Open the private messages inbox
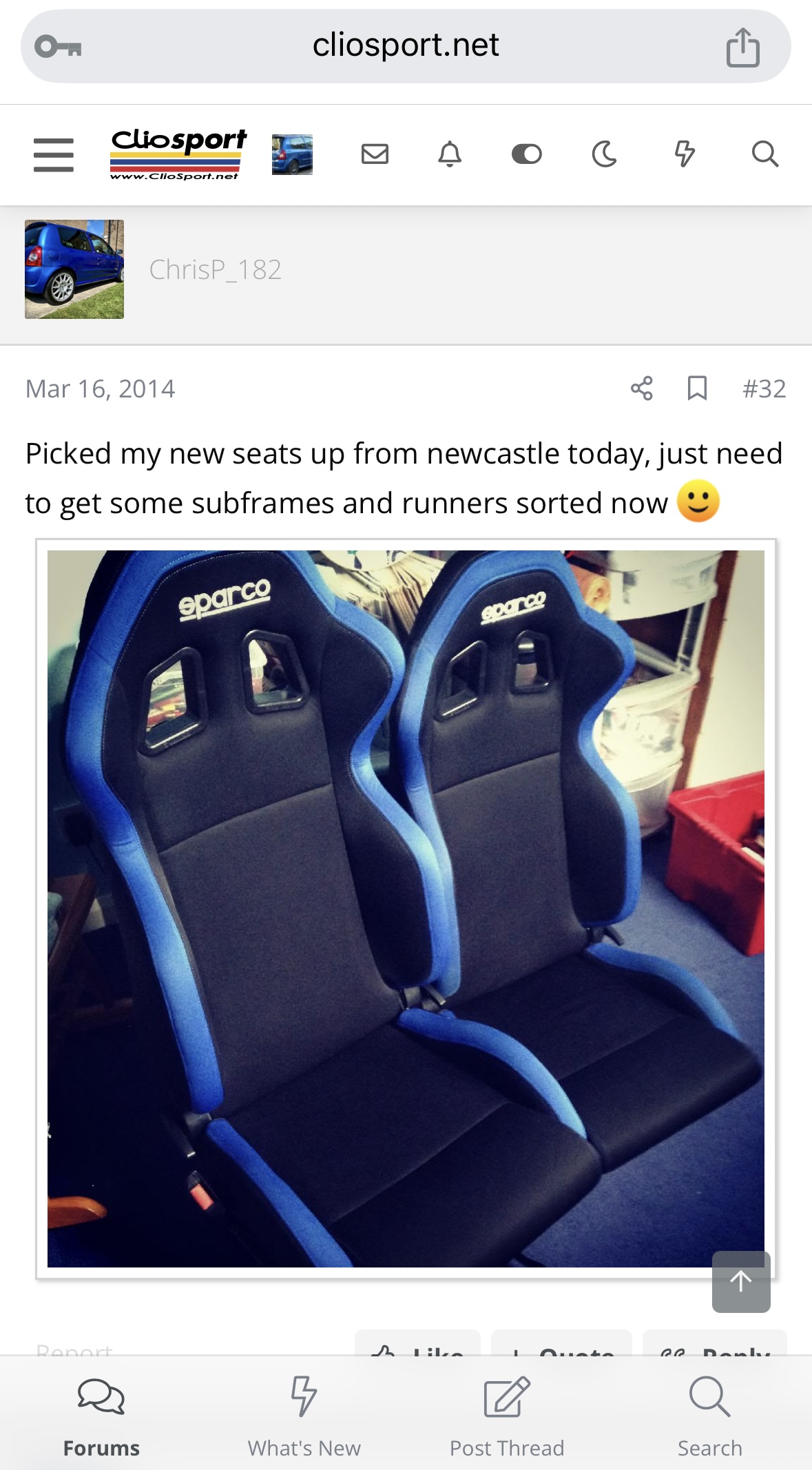 (375, 154)
